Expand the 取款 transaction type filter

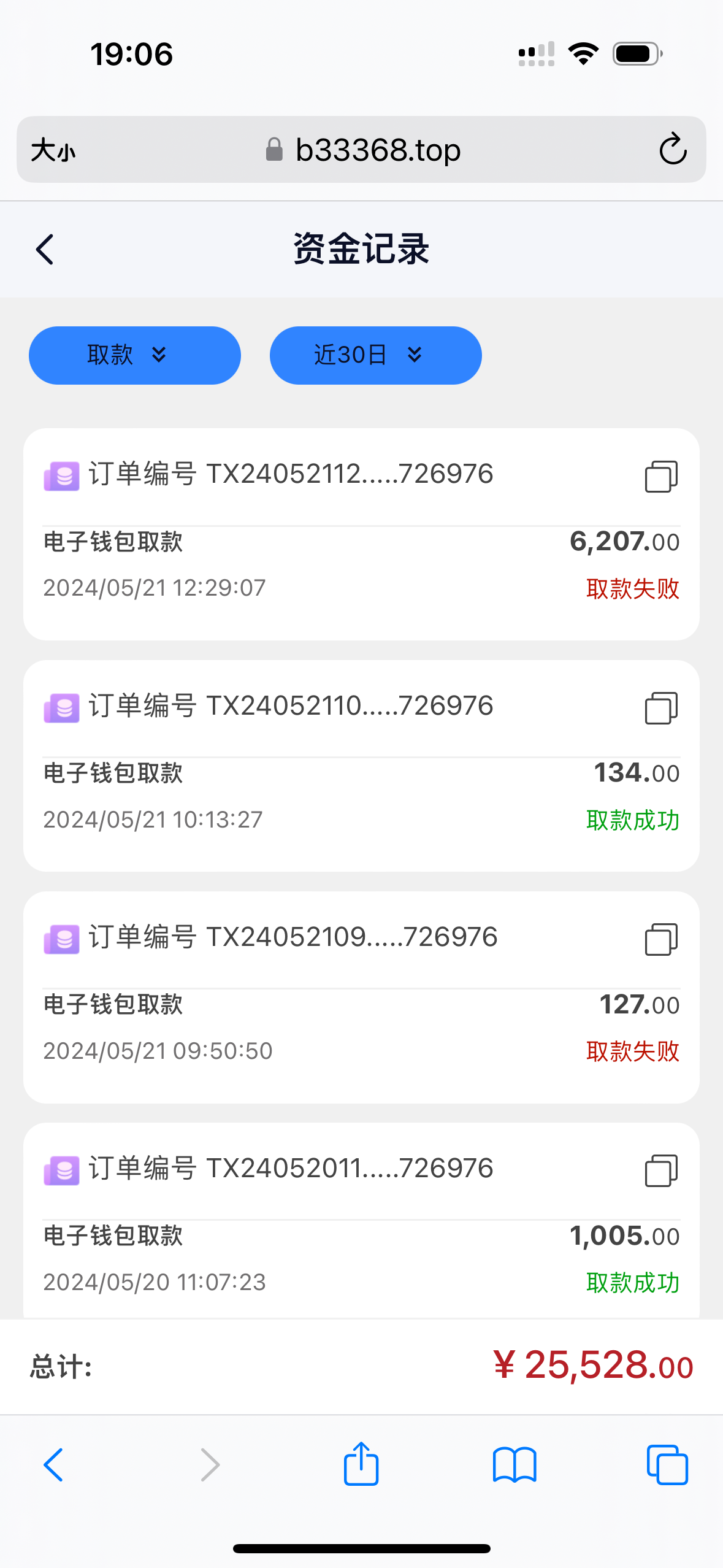[x=134, y=355]
